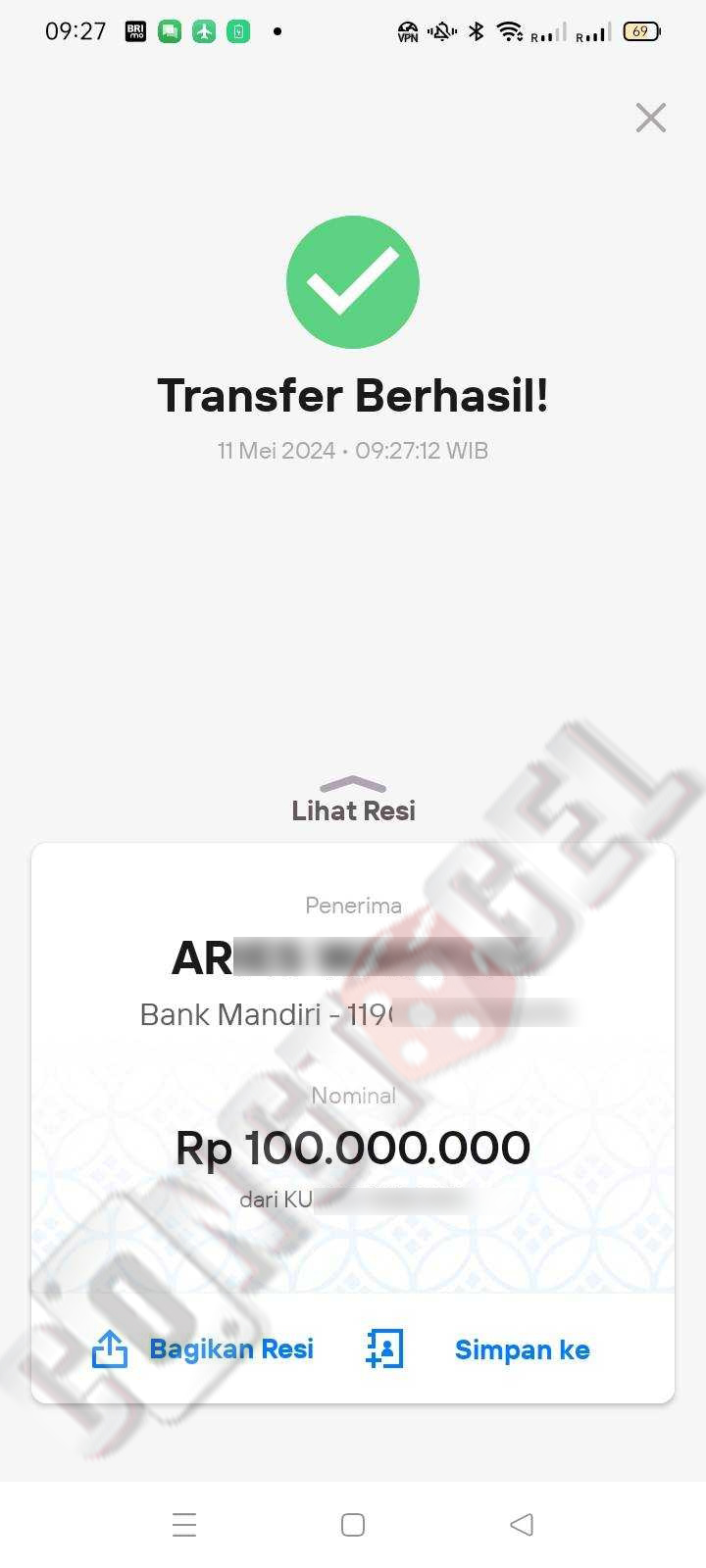
Task: Expand Lihat Resi to view receipt
Action: [353, 800]
